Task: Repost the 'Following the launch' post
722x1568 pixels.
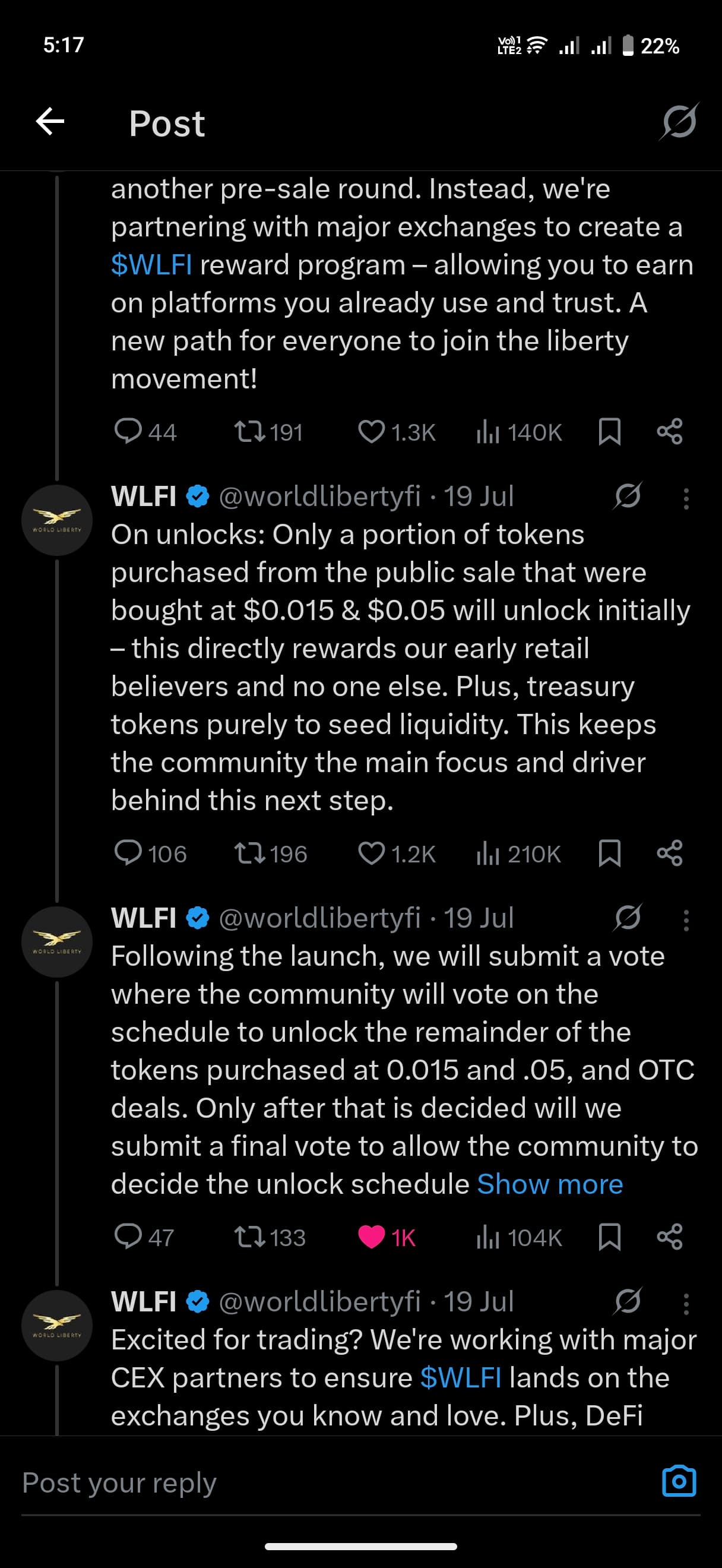Action: tap(250, 1238)
